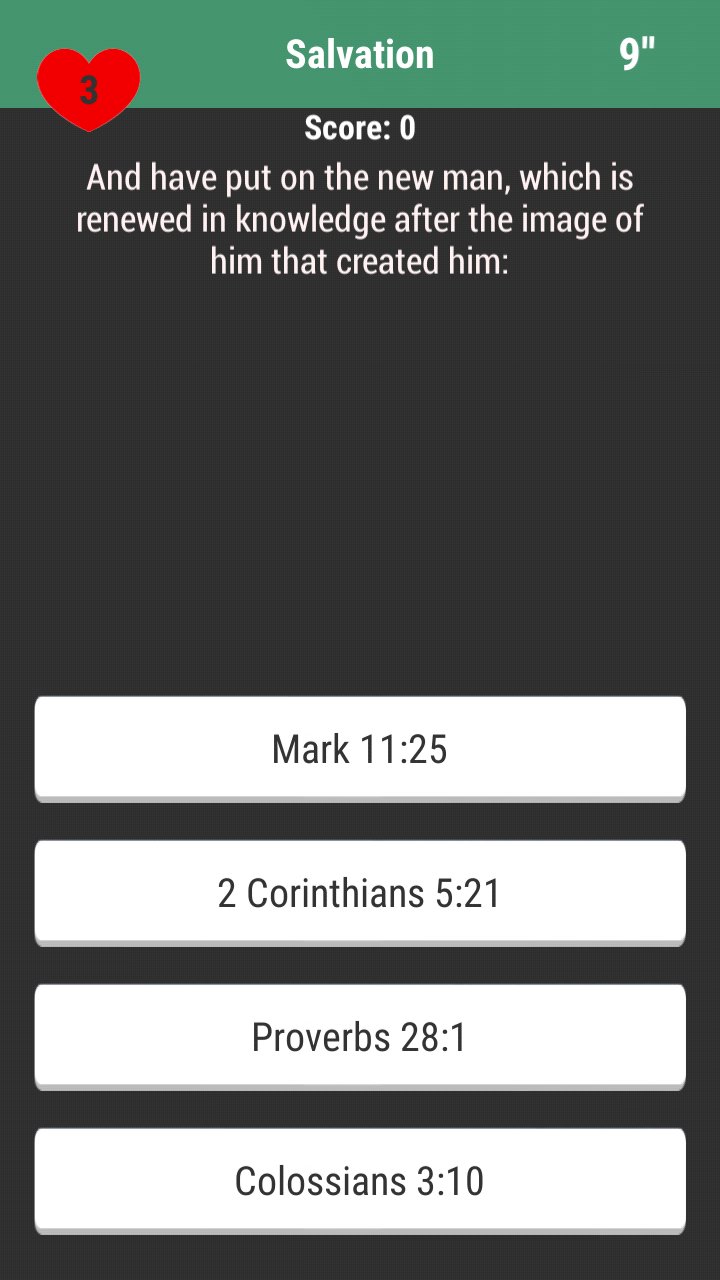Image resolution: width=720 pixels, height=1280 pixels.
Task: Tap the countdown timer at top right
Action: coord(637,54)
